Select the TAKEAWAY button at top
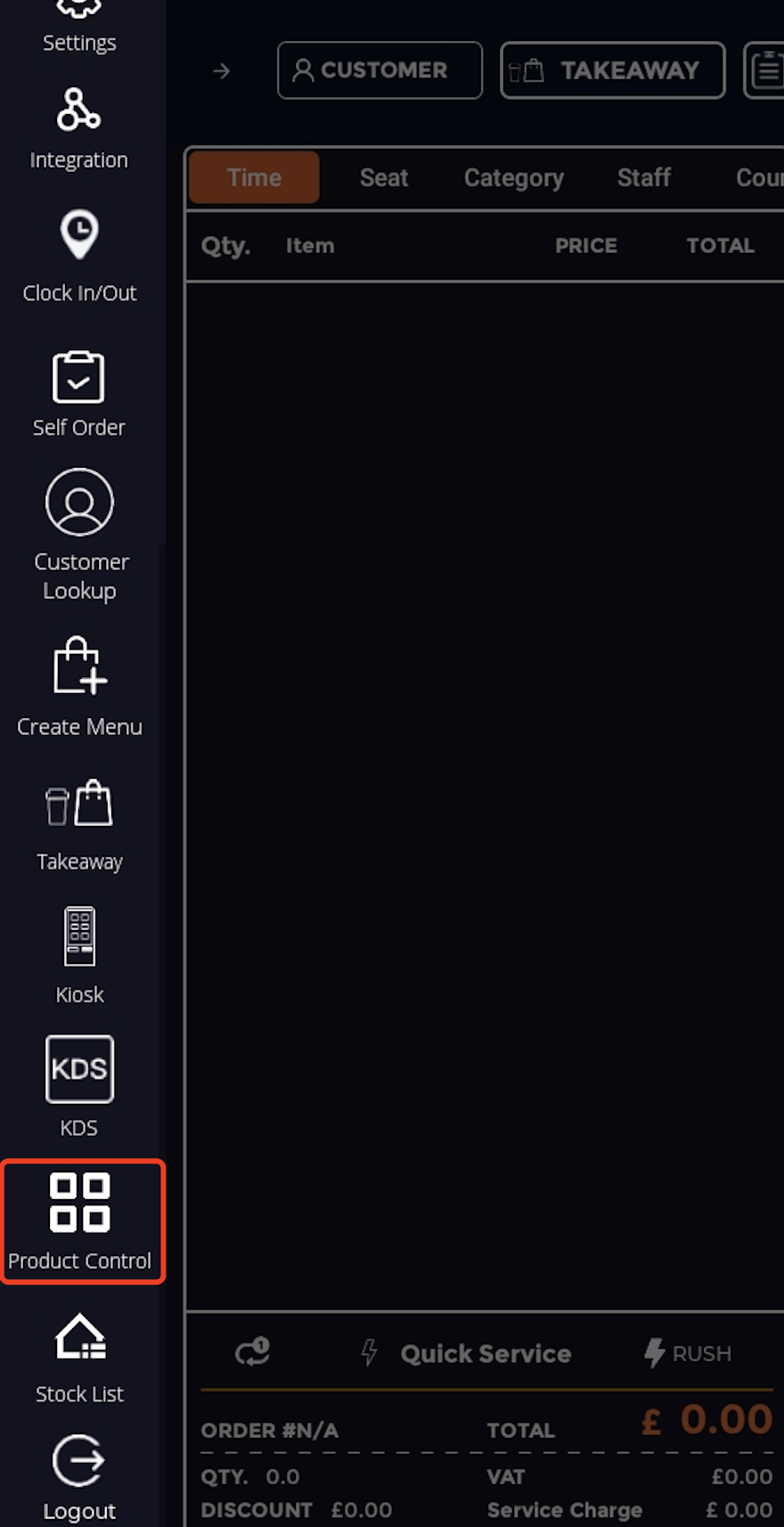This screenshot has height=1527, width=784. 612,70
